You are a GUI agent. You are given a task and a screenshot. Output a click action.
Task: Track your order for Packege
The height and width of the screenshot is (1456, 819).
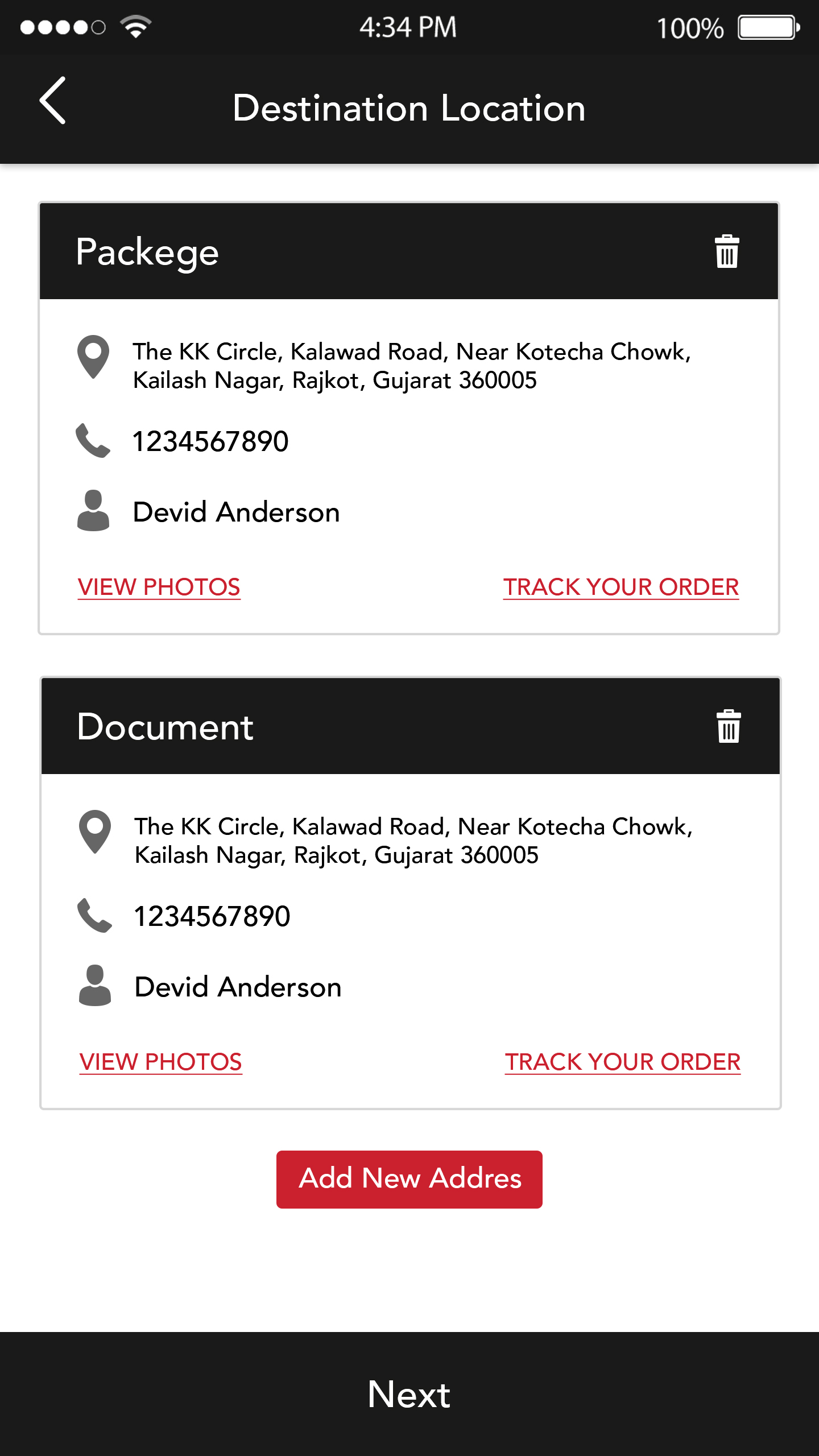pyautogui.click(x=621, y=587)
